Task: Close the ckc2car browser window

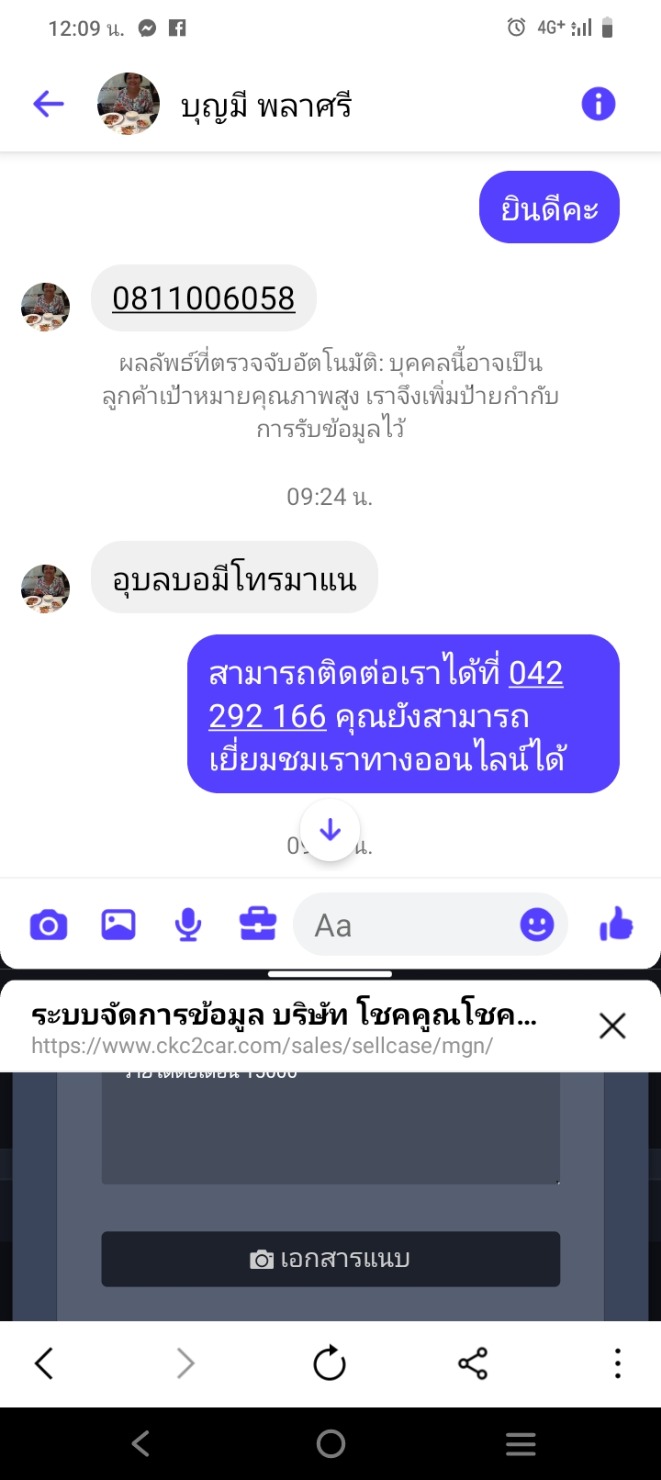Action: pyautogui.click(x=611, y=1026)
